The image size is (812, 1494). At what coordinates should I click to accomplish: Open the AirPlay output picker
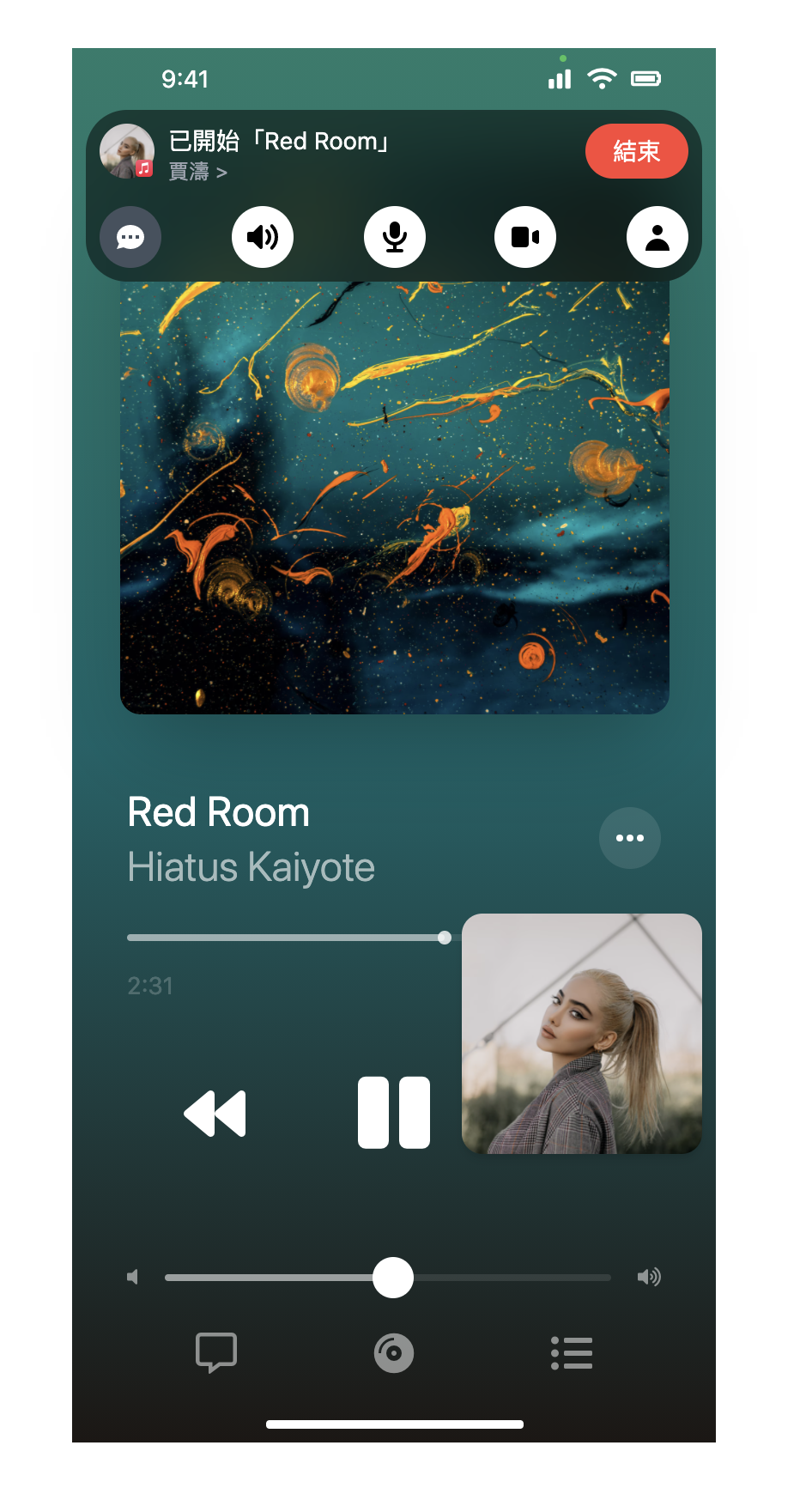point(394,1353)
